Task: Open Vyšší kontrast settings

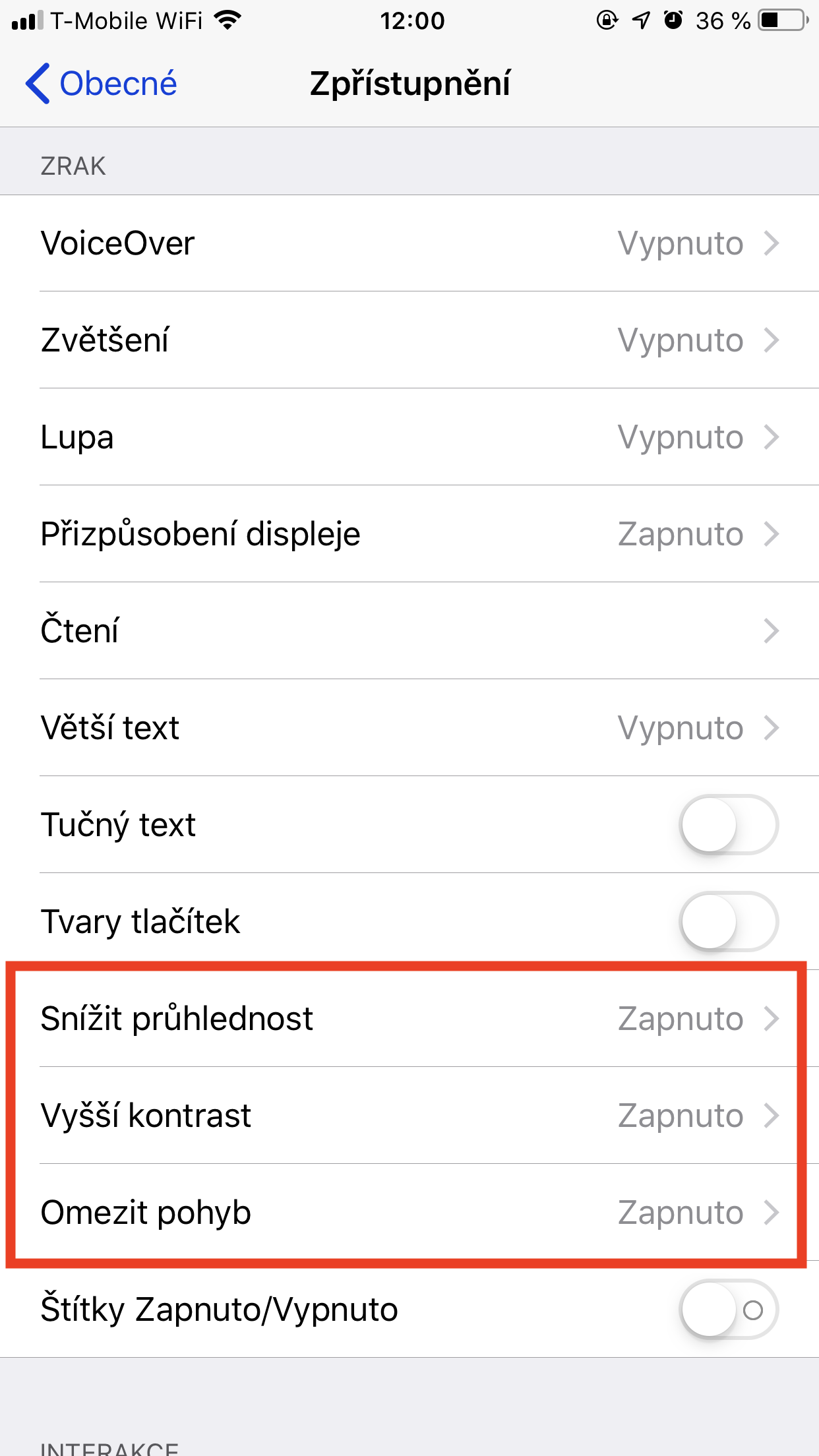Action: click(409, 1116)
